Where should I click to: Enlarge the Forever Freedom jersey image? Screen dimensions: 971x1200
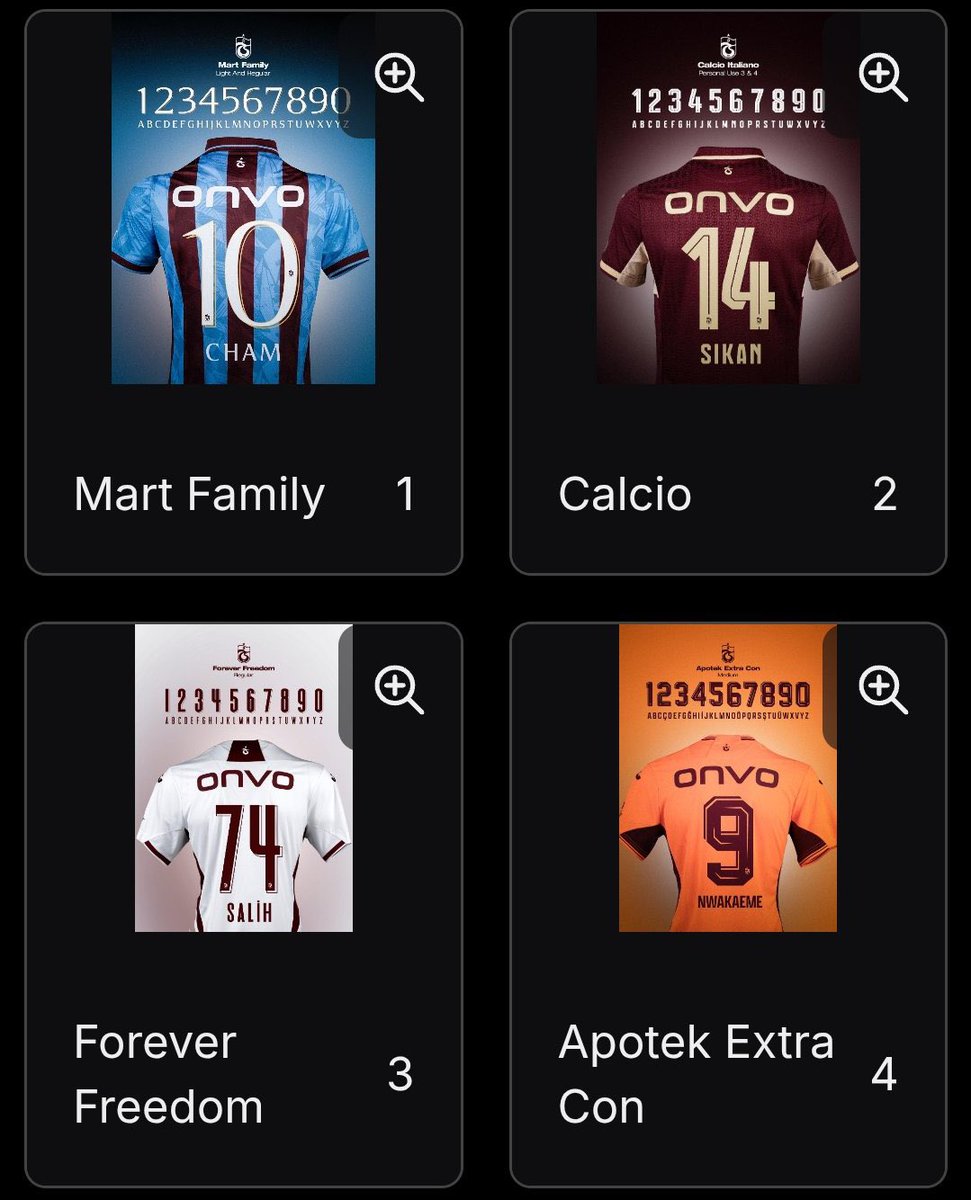398,689
